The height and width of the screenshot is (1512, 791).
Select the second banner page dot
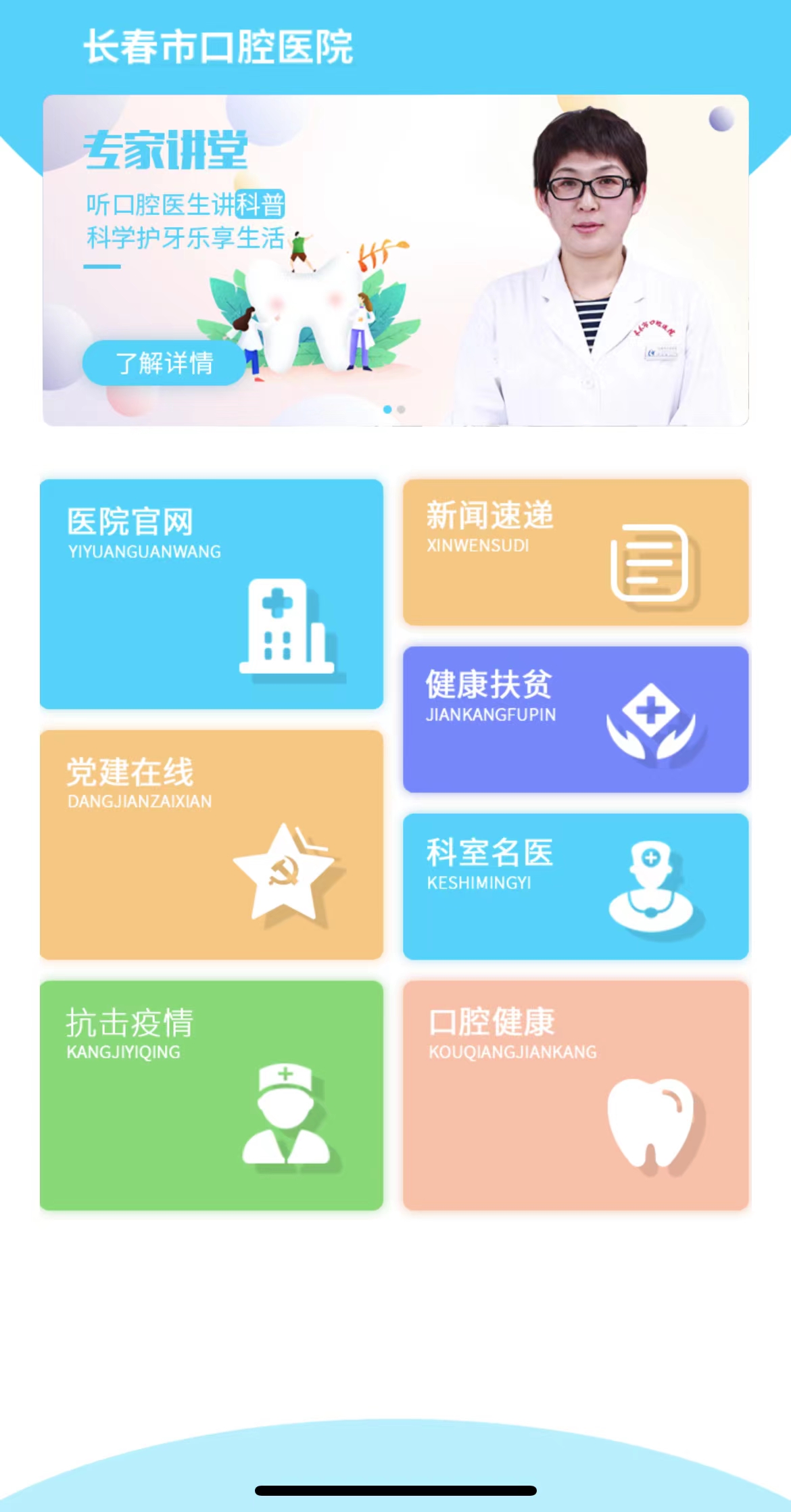[x=402, y=410]
